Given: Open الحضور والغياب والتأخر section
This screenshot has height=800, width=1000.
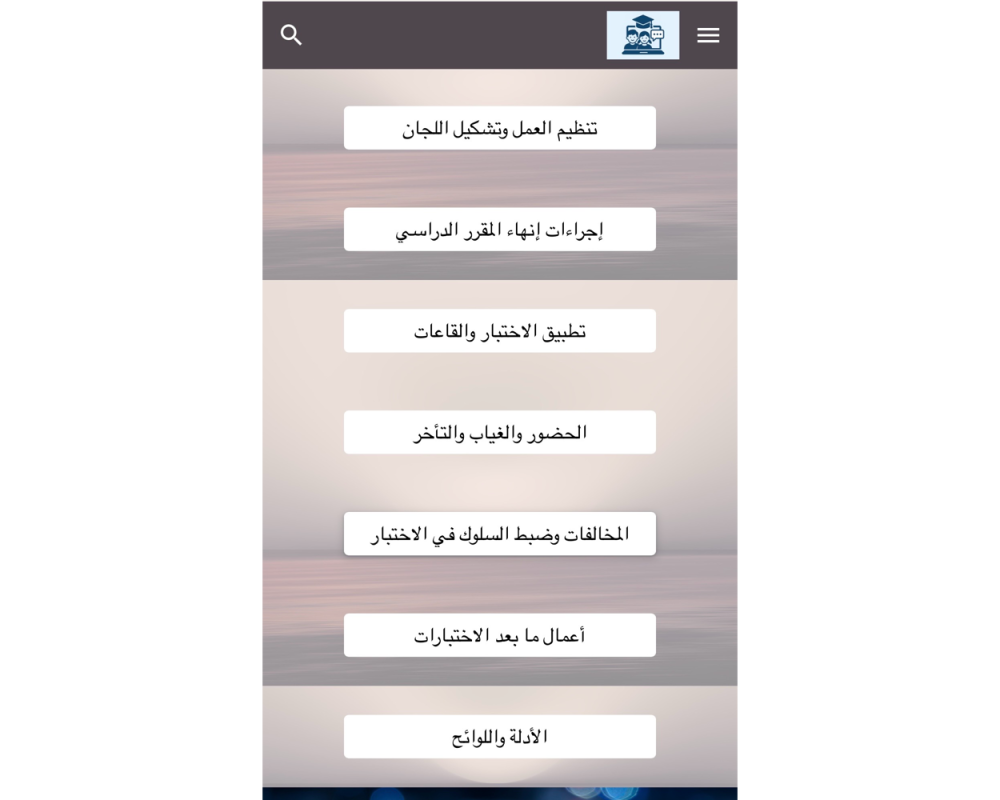Looking at the screenshot, I should [500, 433].
